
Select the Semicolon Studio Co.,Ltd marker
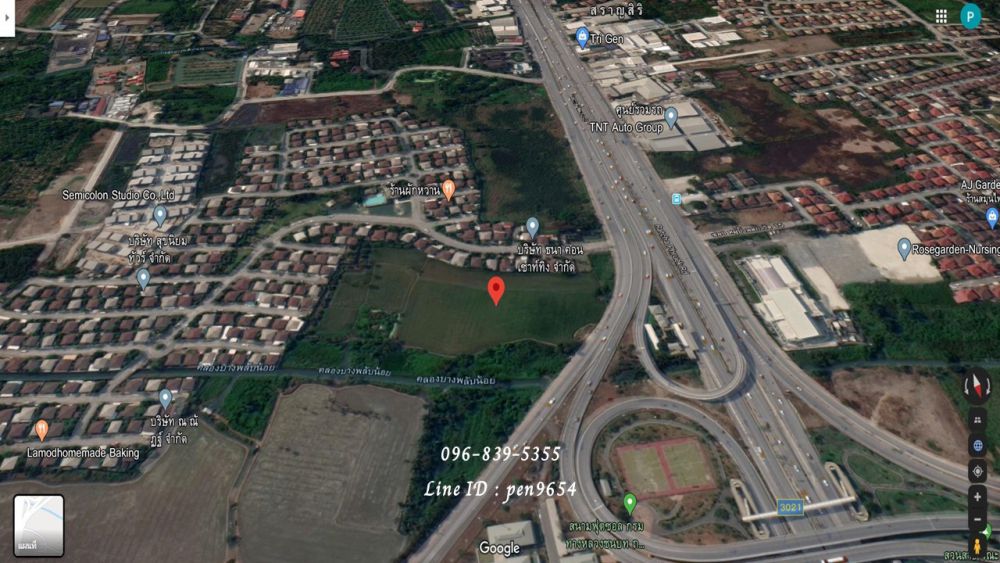click(160, 215)
